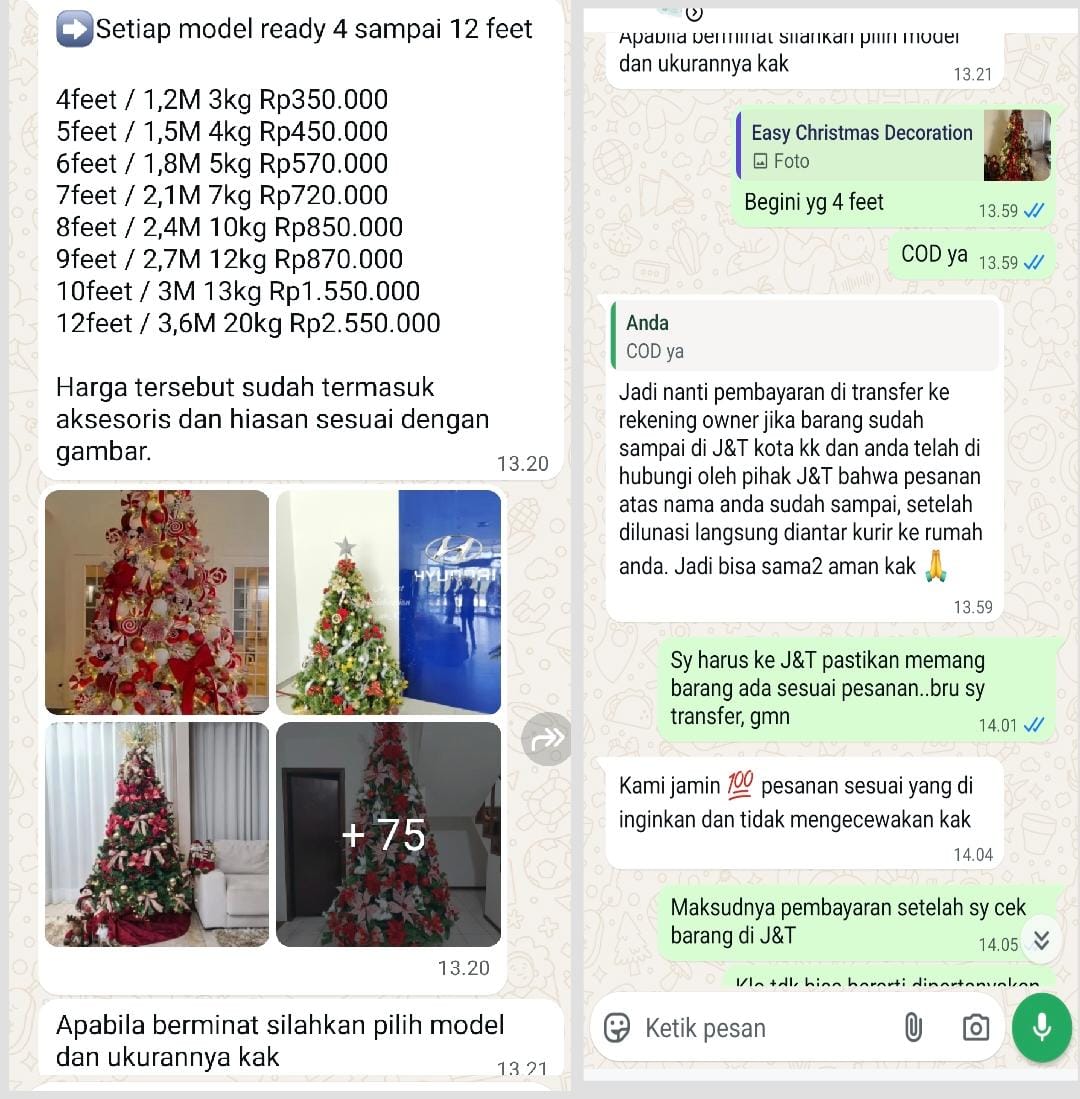Attach a file with the paperclip icon
Screen dimensions: 1080x1099
point(913,1027)
